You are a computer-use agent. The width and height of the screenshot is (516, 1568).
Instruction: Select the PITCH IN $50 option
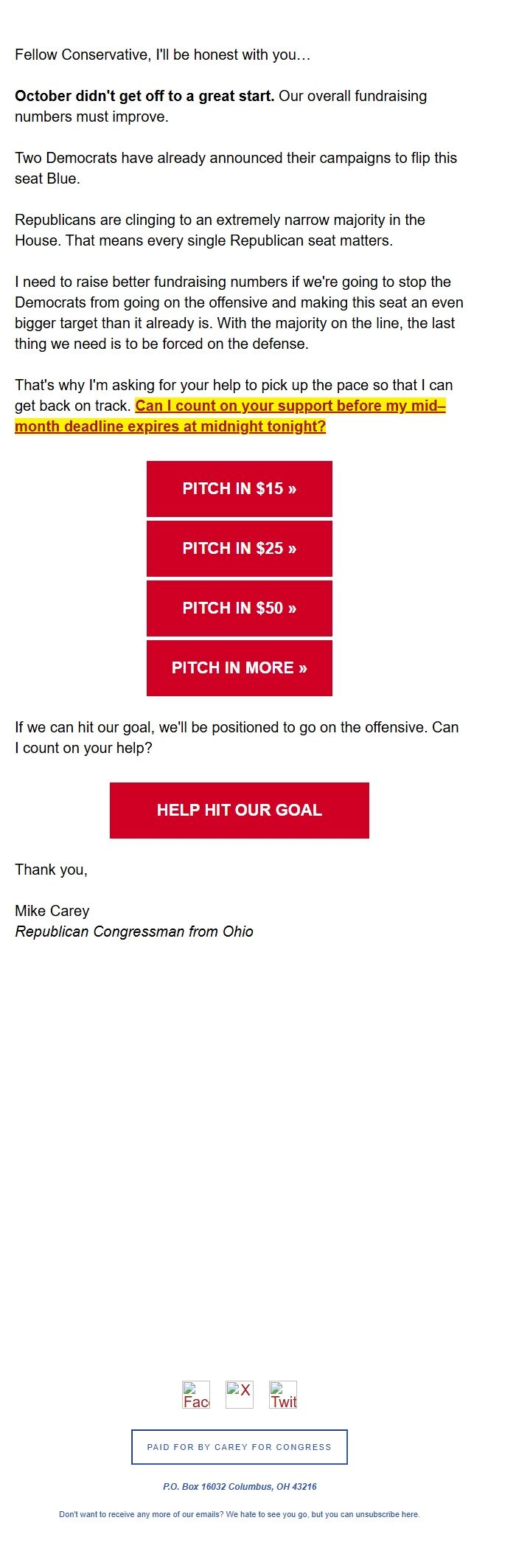[x=240, y=608]
